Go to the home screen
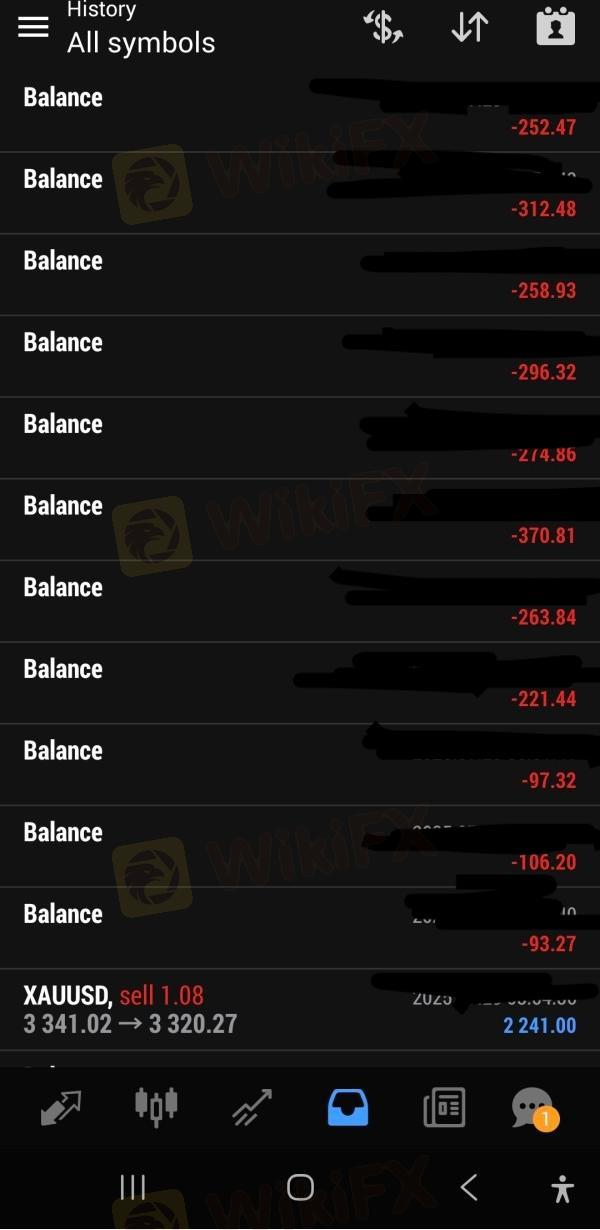Viewport: 600px width, 1230px height. pyautogui.click(x=300, y=1187)
